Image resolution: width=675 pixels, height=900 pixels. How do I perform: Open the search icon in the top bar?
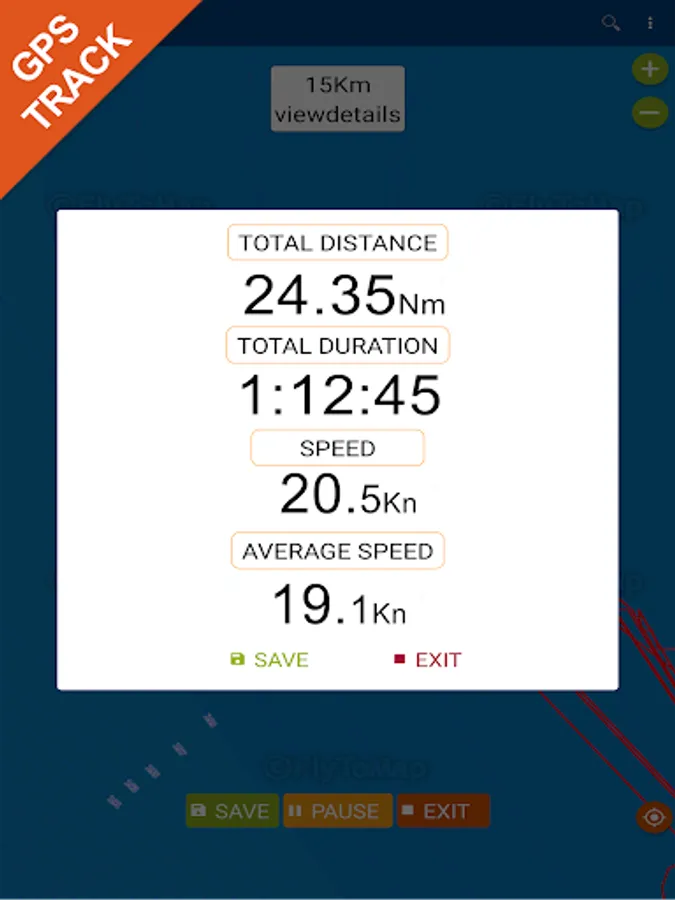pyautogui.click(x=610, y=23)
